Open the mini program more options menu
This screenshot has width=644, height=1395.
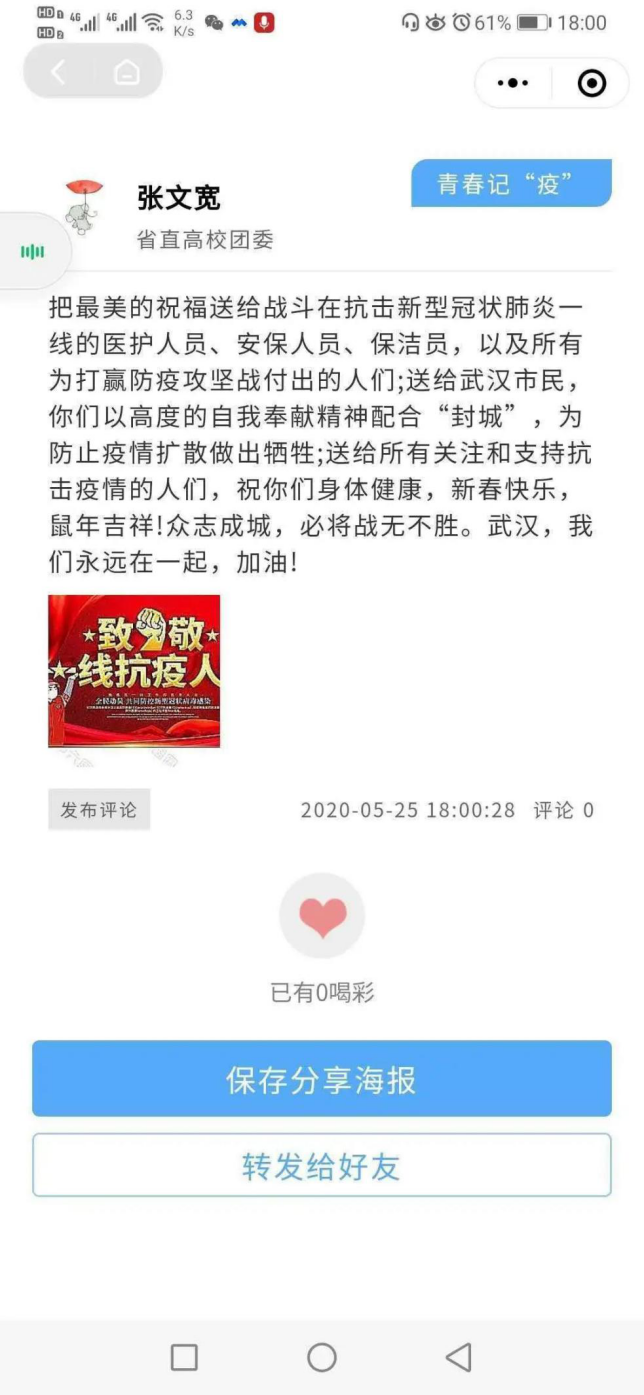point(513,83)
